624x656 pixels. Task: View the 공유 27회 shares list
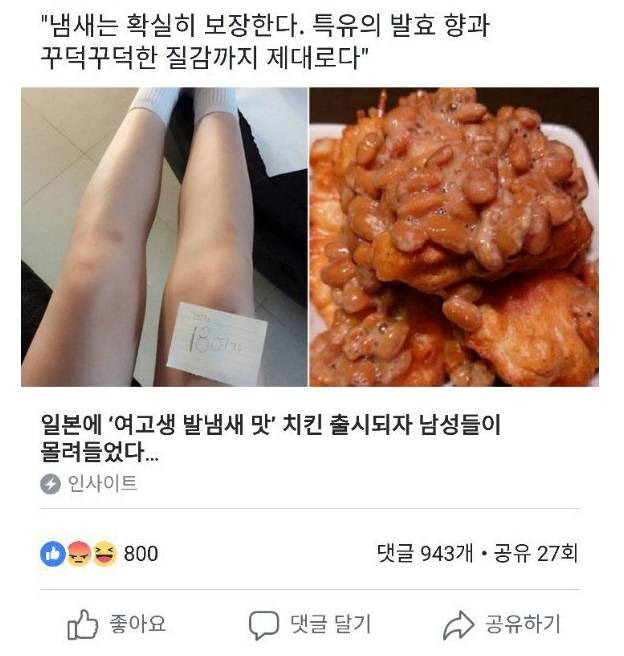tap(535, 553)
